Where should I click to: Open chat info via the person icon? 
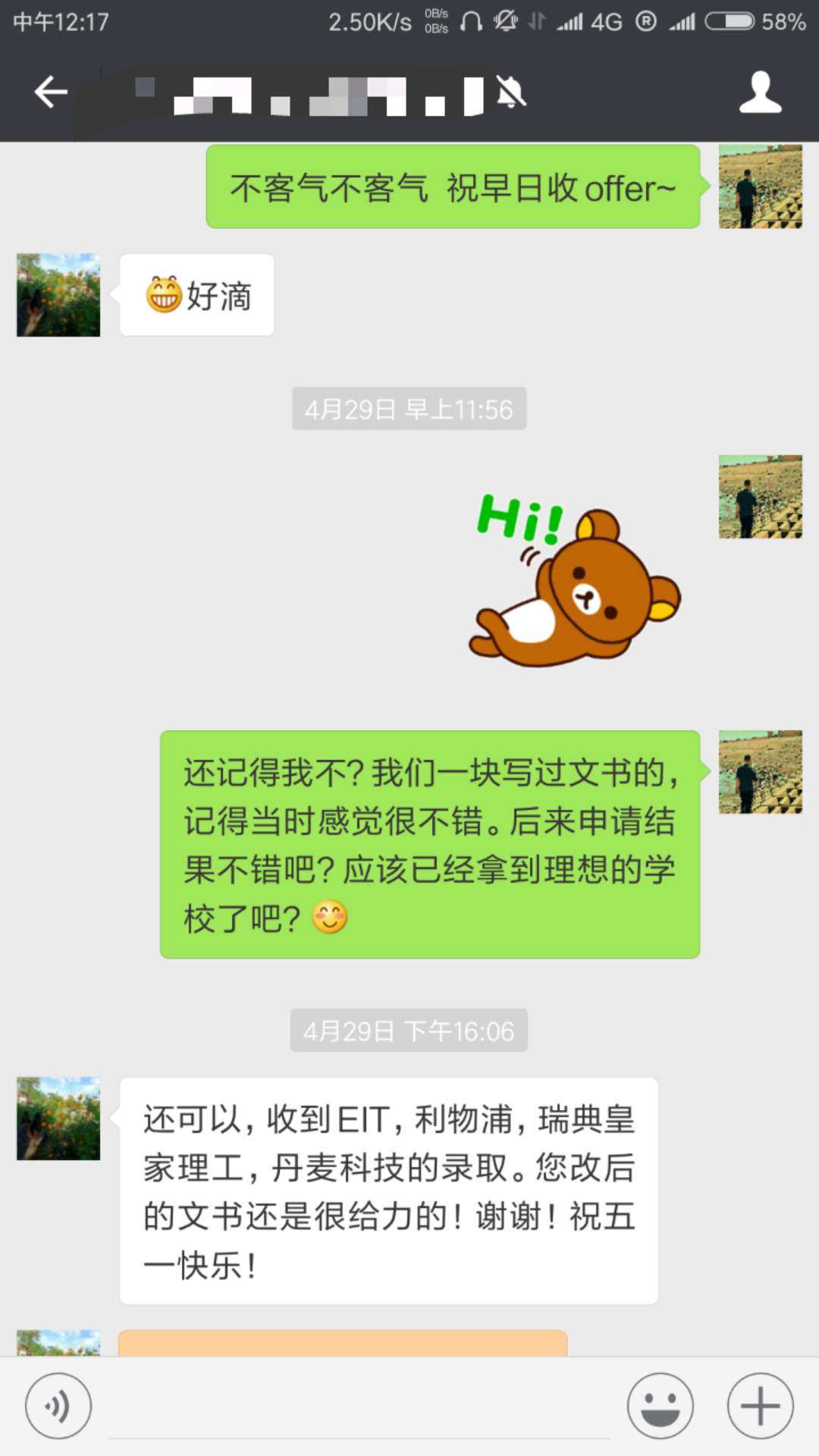pos(760,93)
